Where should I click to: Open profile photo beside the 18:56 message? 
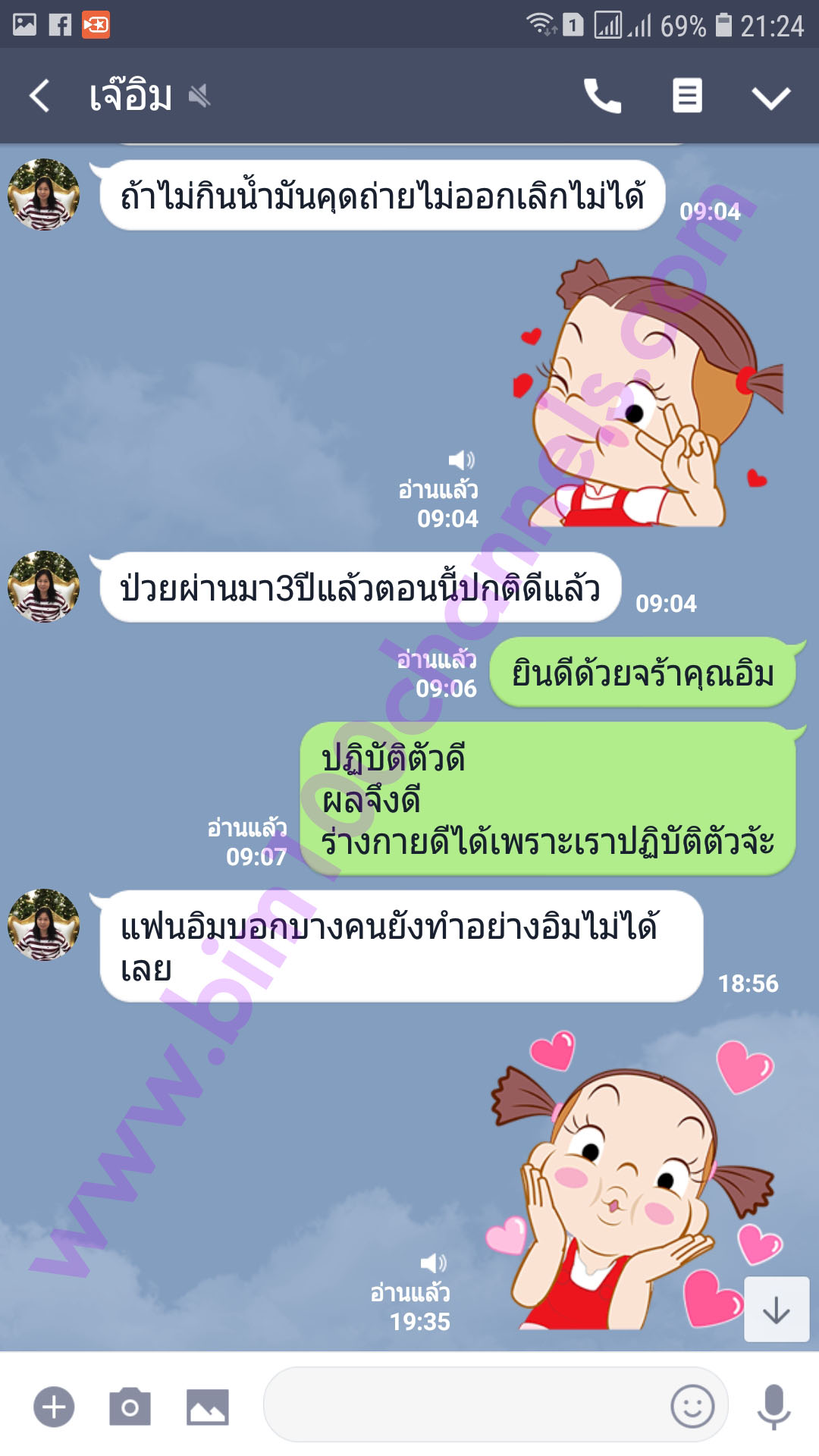(x=44, y=925)
